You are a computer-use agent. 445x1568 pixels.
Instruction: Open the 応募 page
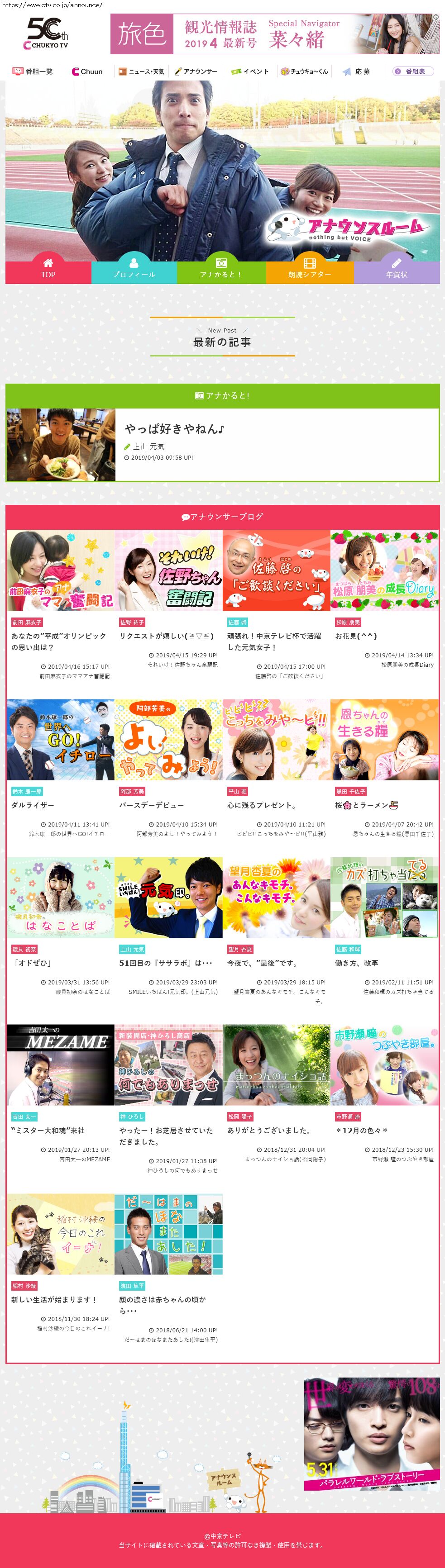coord(357,71)
